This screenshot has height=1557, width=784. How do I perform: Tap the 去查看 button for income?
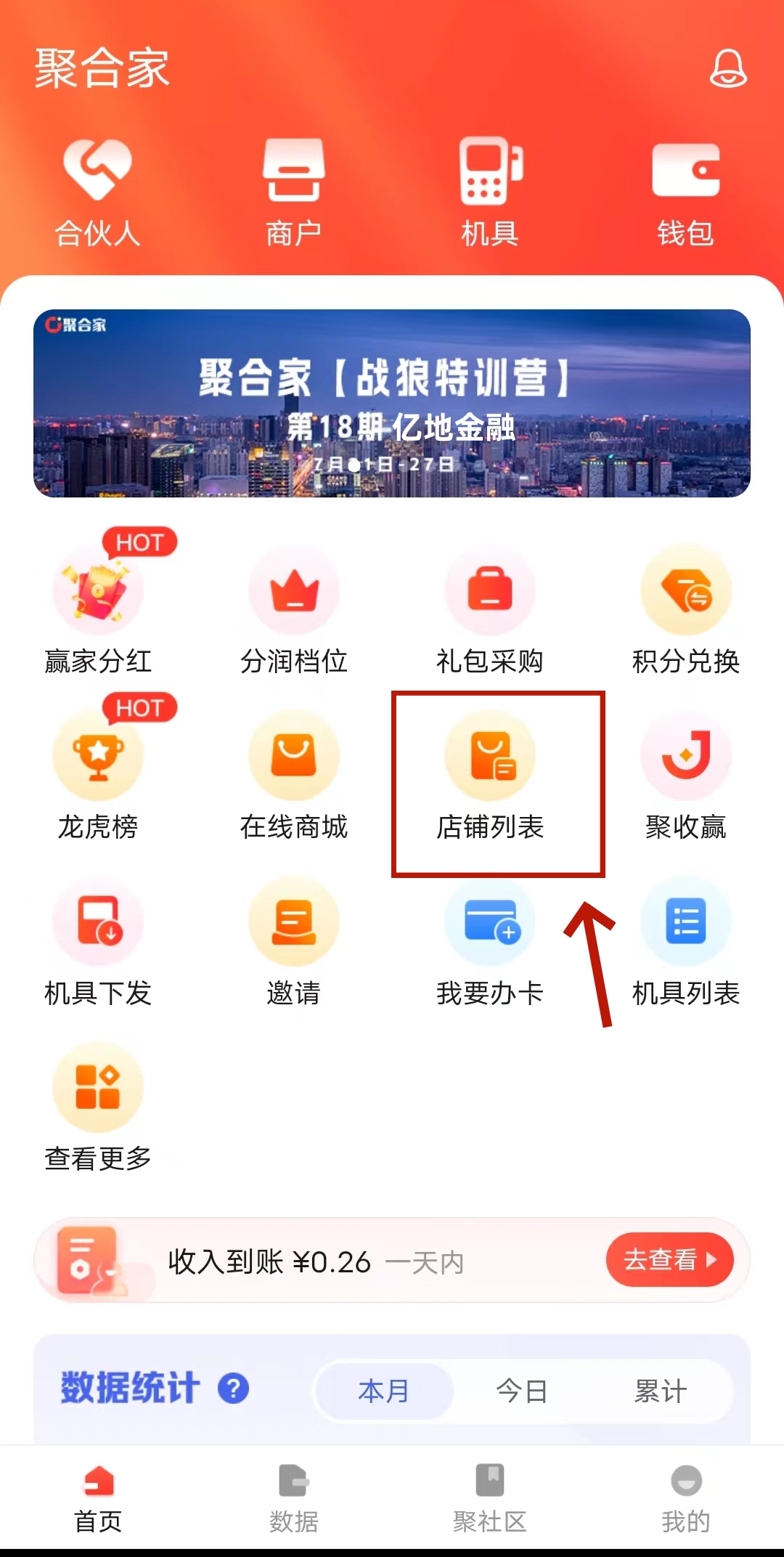[x=669, y=1259]
